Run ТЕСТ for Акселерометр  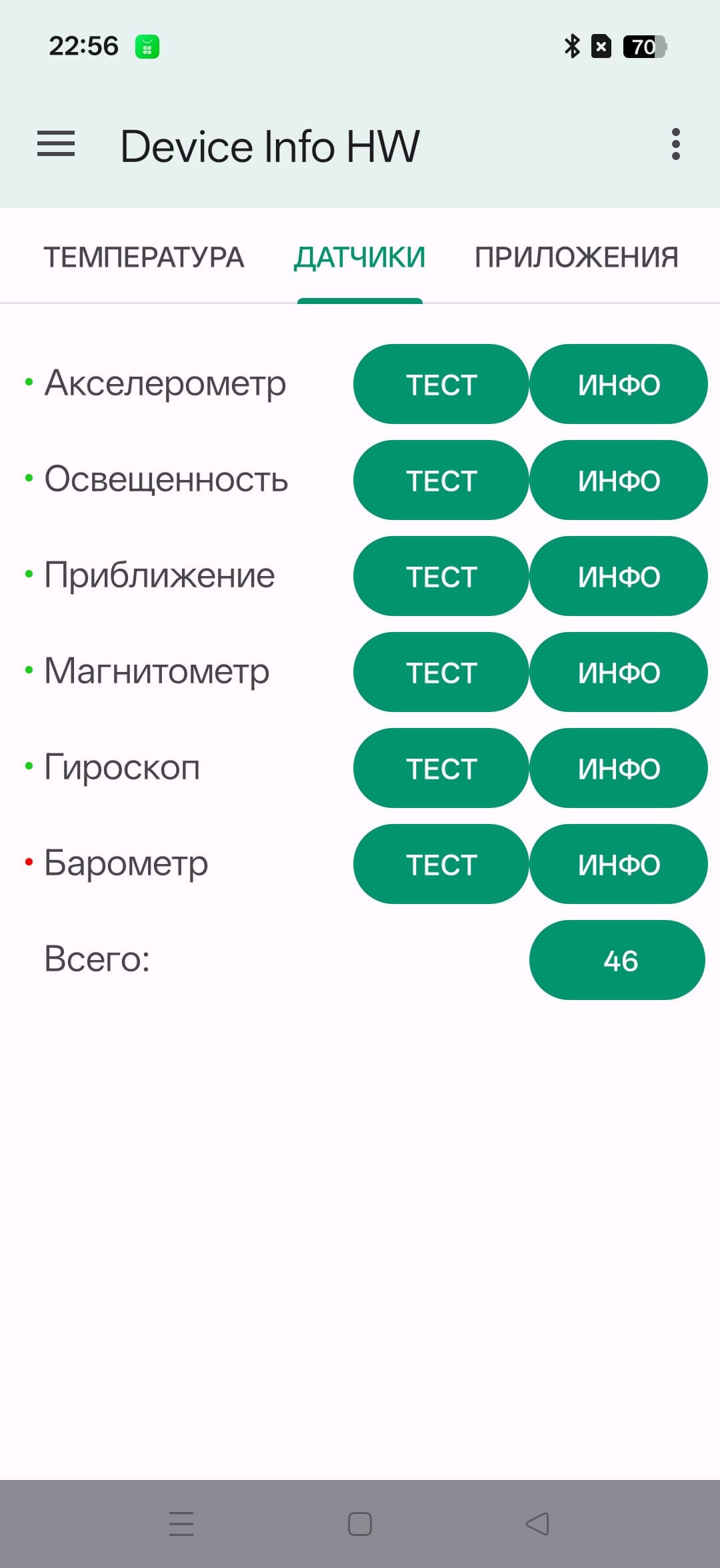click(x=441, y=385)
